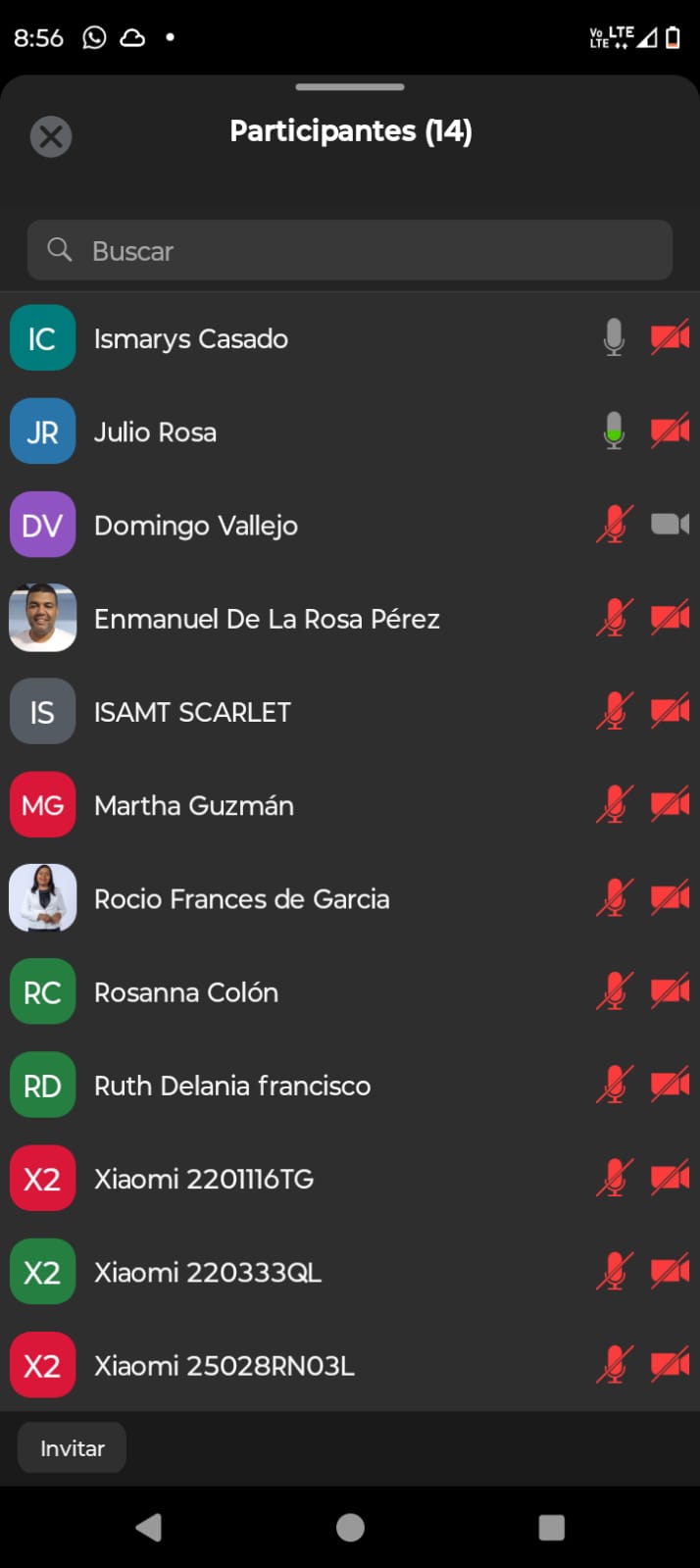Select participant Rosanna Colón
The image size is (700, 1568).
(186, 992)
